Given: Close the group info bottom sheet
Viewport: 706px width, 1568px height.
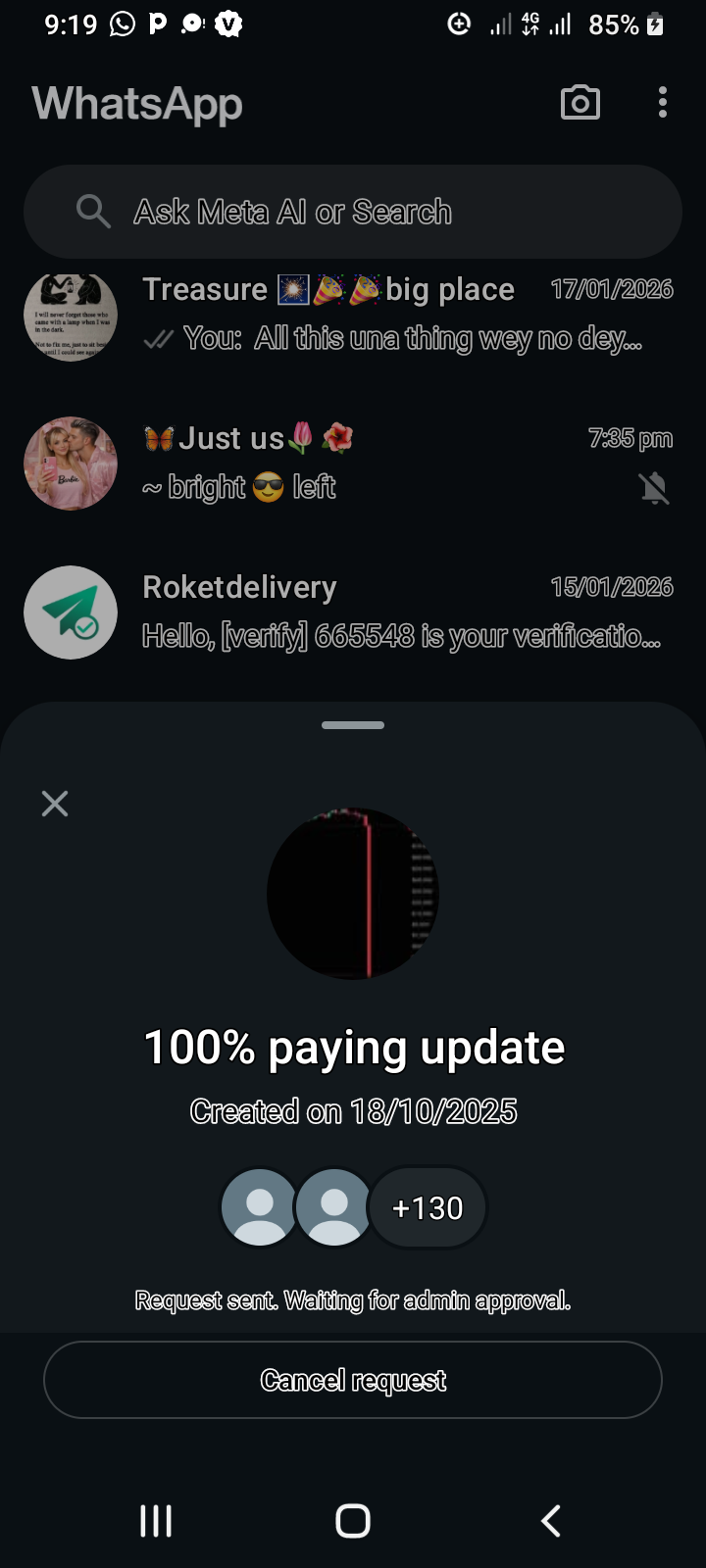Looking at the screenshot, I should 55,804.
